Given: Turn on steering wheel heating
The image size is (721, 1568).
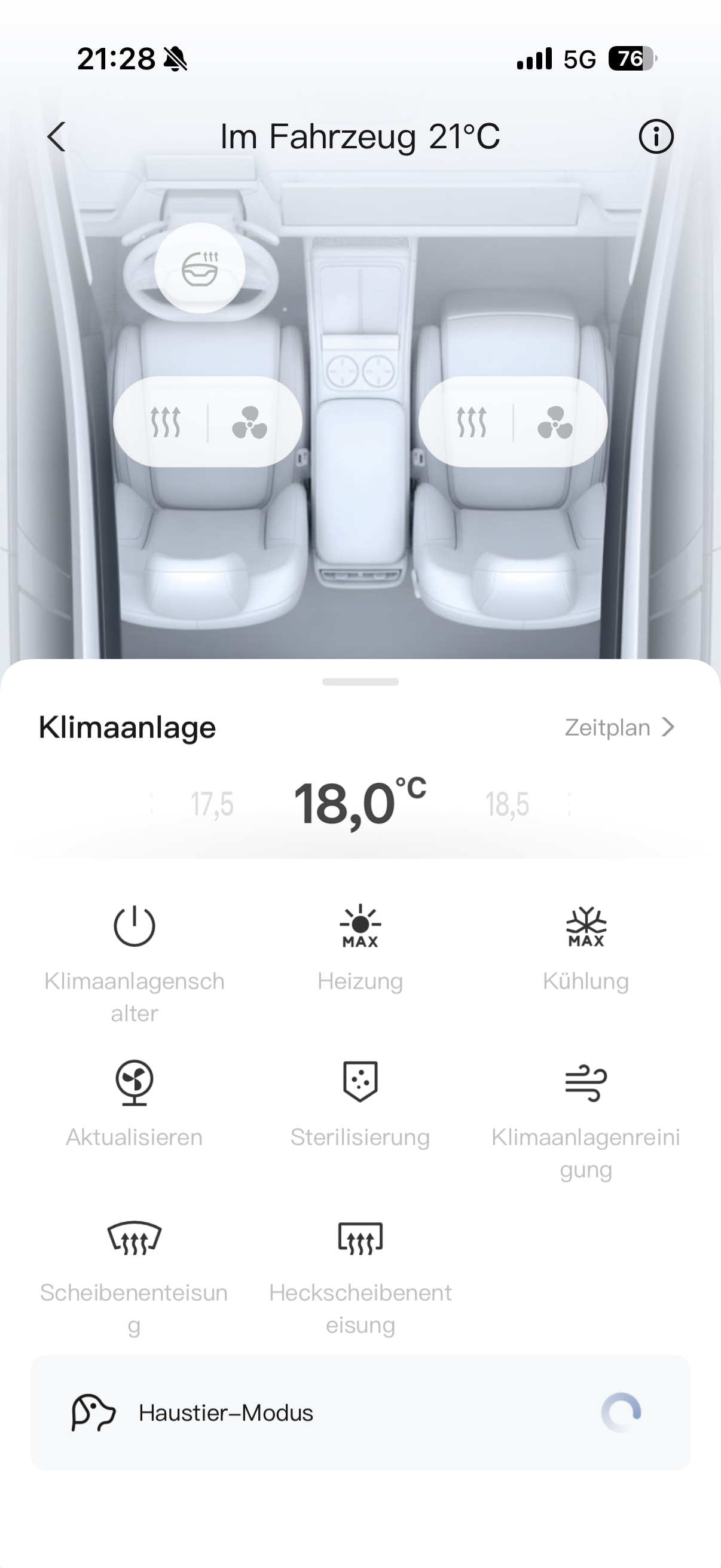Looking at the screenshot, I should pyautogui.click(x=200, y=269).
